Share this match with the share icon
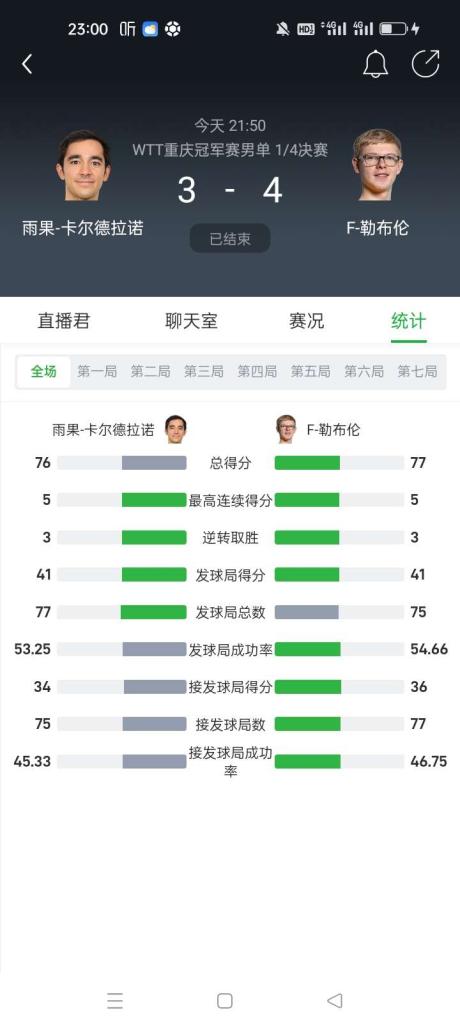This screenshot has width=460, height=1029. click(425, 64)
